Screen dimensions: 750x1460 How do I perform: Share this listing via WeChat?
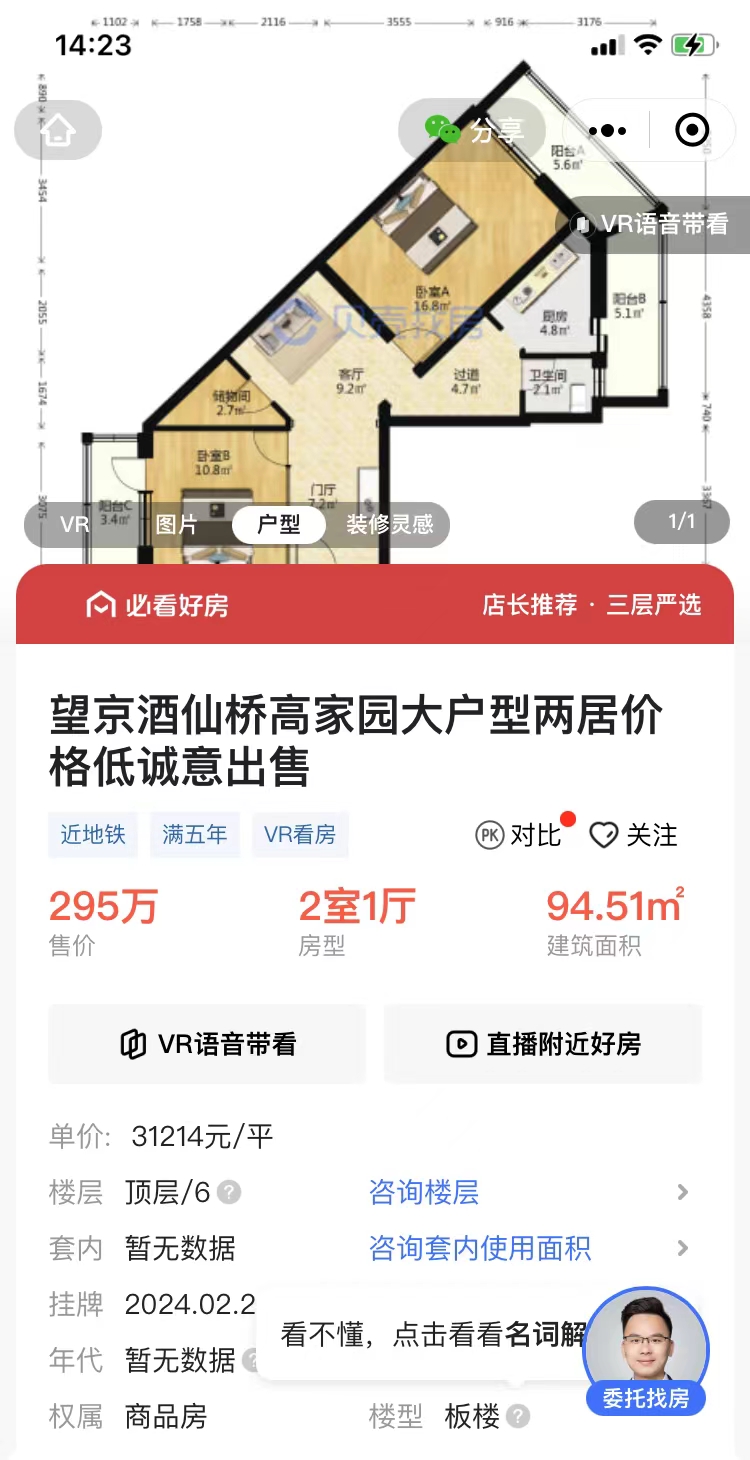pos(474,130)
